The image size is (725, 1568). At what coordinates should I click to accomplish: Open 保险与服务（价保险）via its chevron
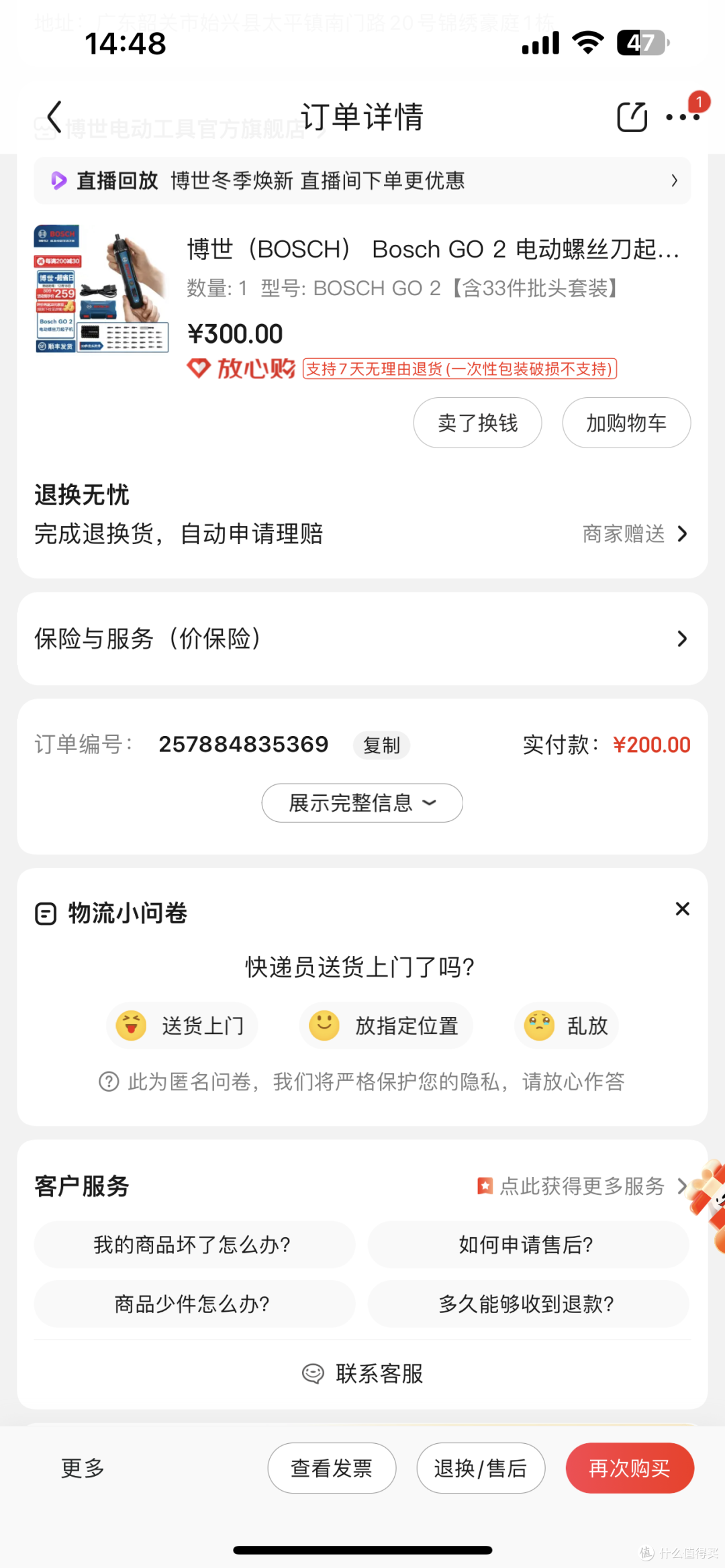(x=682, y=638)
